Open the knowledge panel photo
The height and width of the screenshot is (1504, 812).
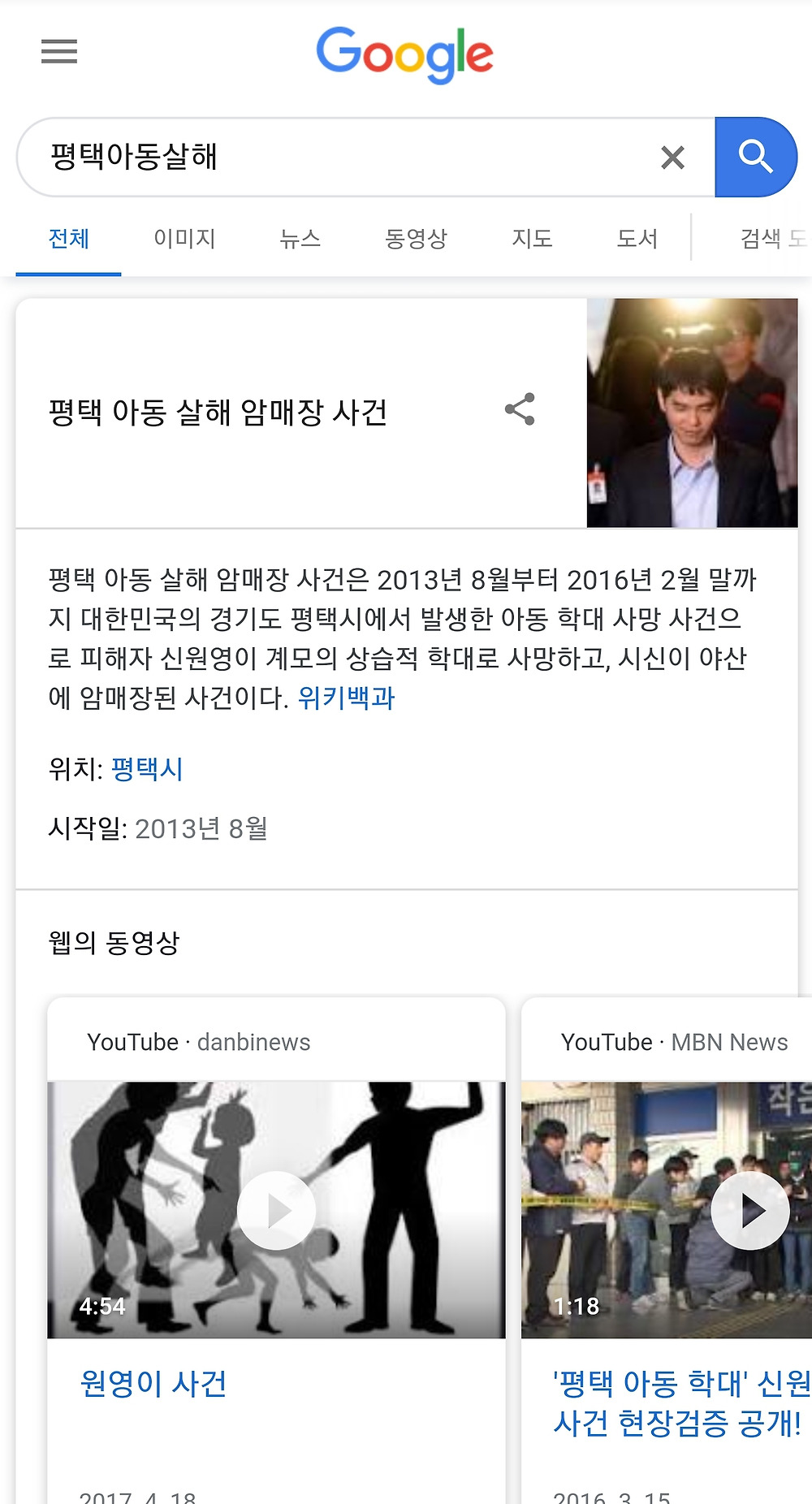click(x=692, y=413)
